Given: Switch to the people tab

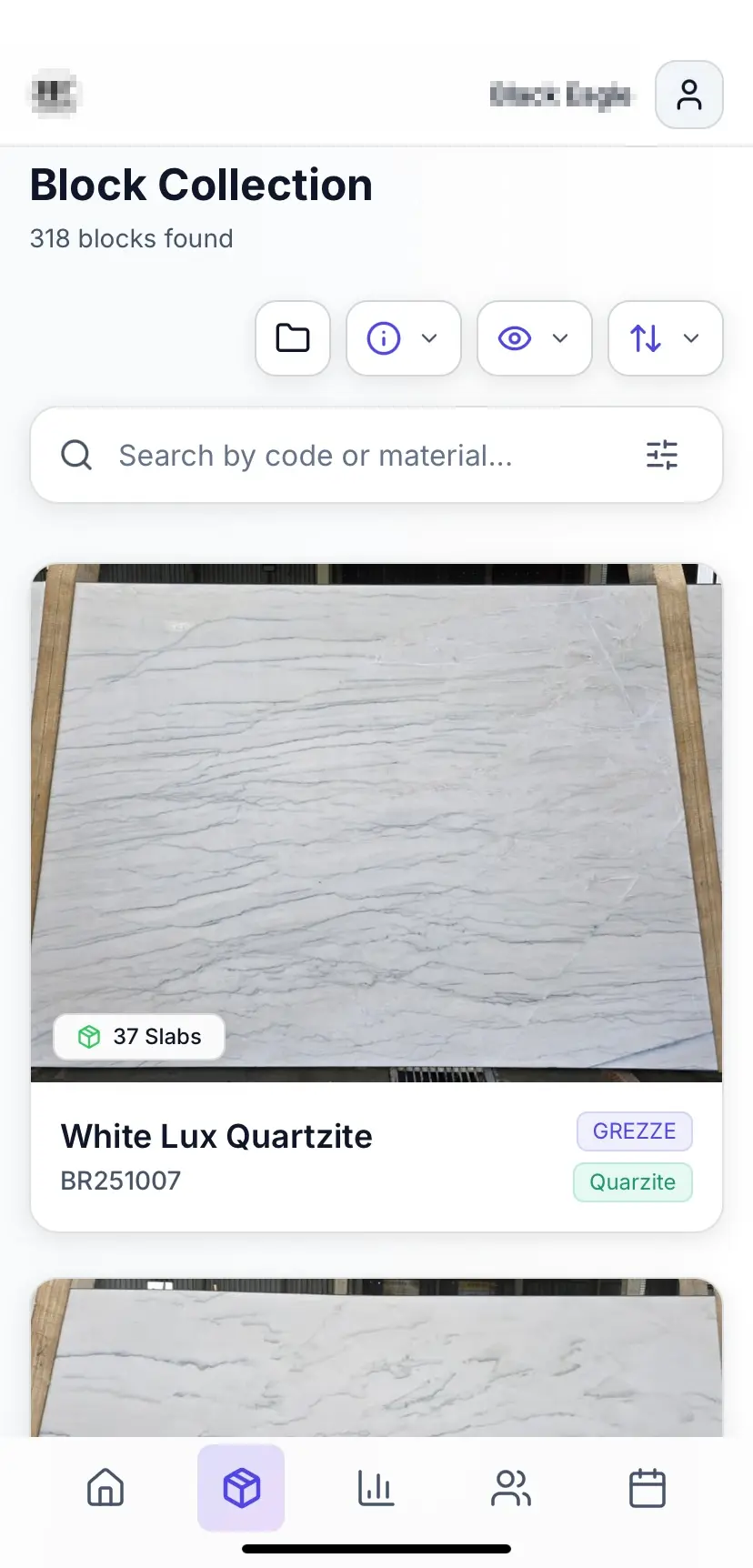Looking at the screenshot, I should 511,1488.
